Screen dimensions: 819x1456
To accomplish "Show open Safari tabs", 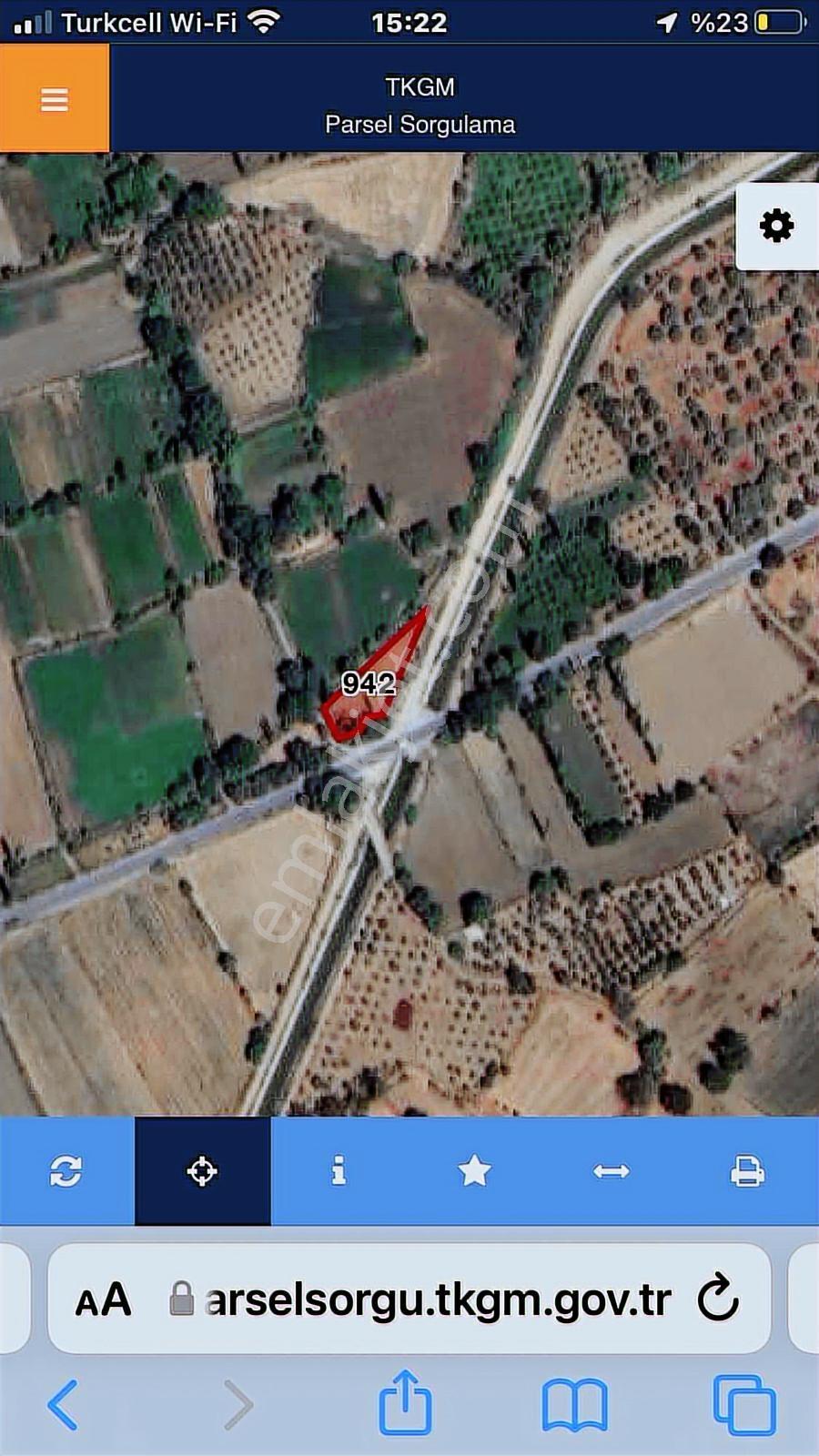I will tap(744, 1404).
